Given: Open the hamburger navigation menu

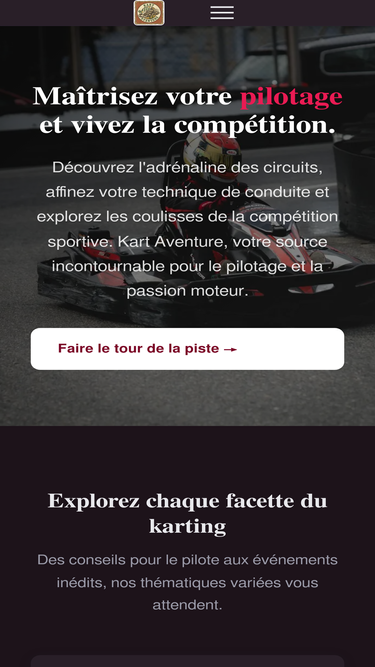Looking at the screenshot, I should [222, 13].
